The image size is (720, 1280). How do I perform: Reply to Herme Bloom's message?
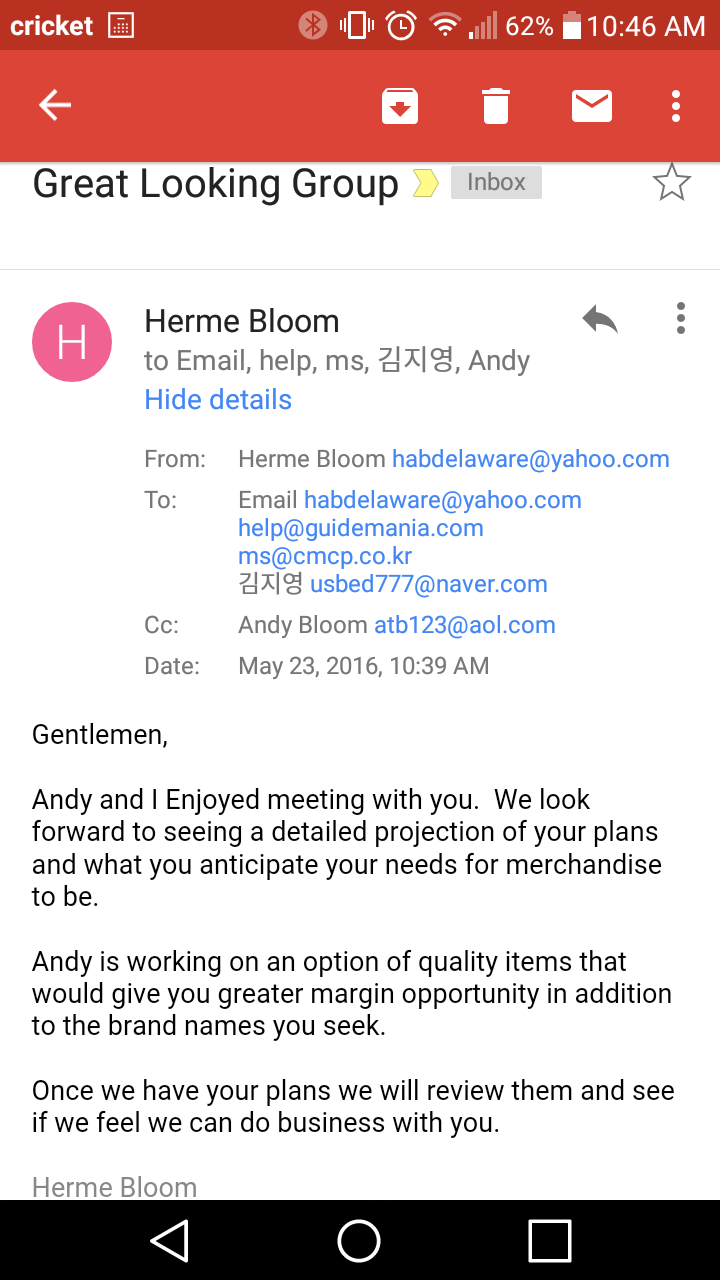(600, 320)
